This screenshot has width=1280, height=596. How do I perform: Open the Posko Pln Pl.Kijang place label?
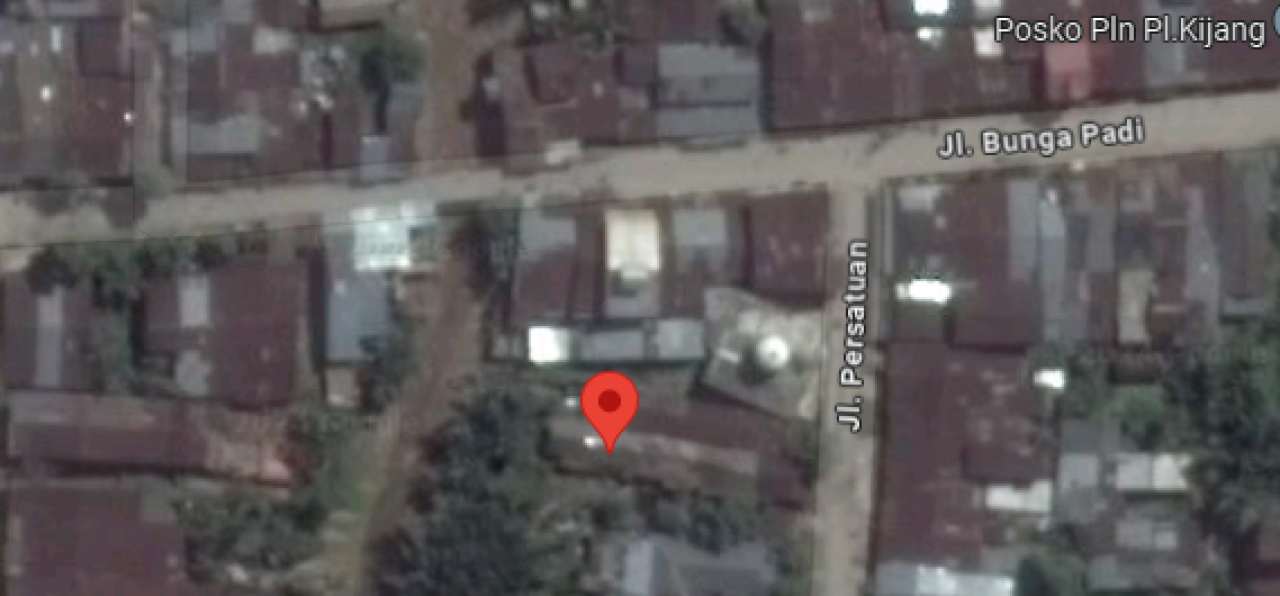[1130, 31]
